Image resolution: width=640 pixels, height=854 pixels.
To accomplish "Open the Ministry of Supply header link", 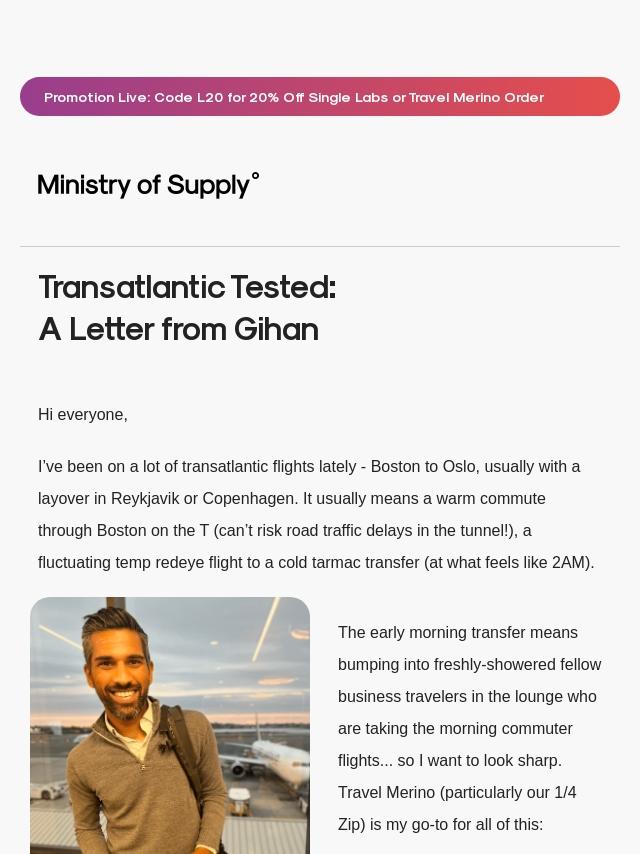I will pos(148,185).
